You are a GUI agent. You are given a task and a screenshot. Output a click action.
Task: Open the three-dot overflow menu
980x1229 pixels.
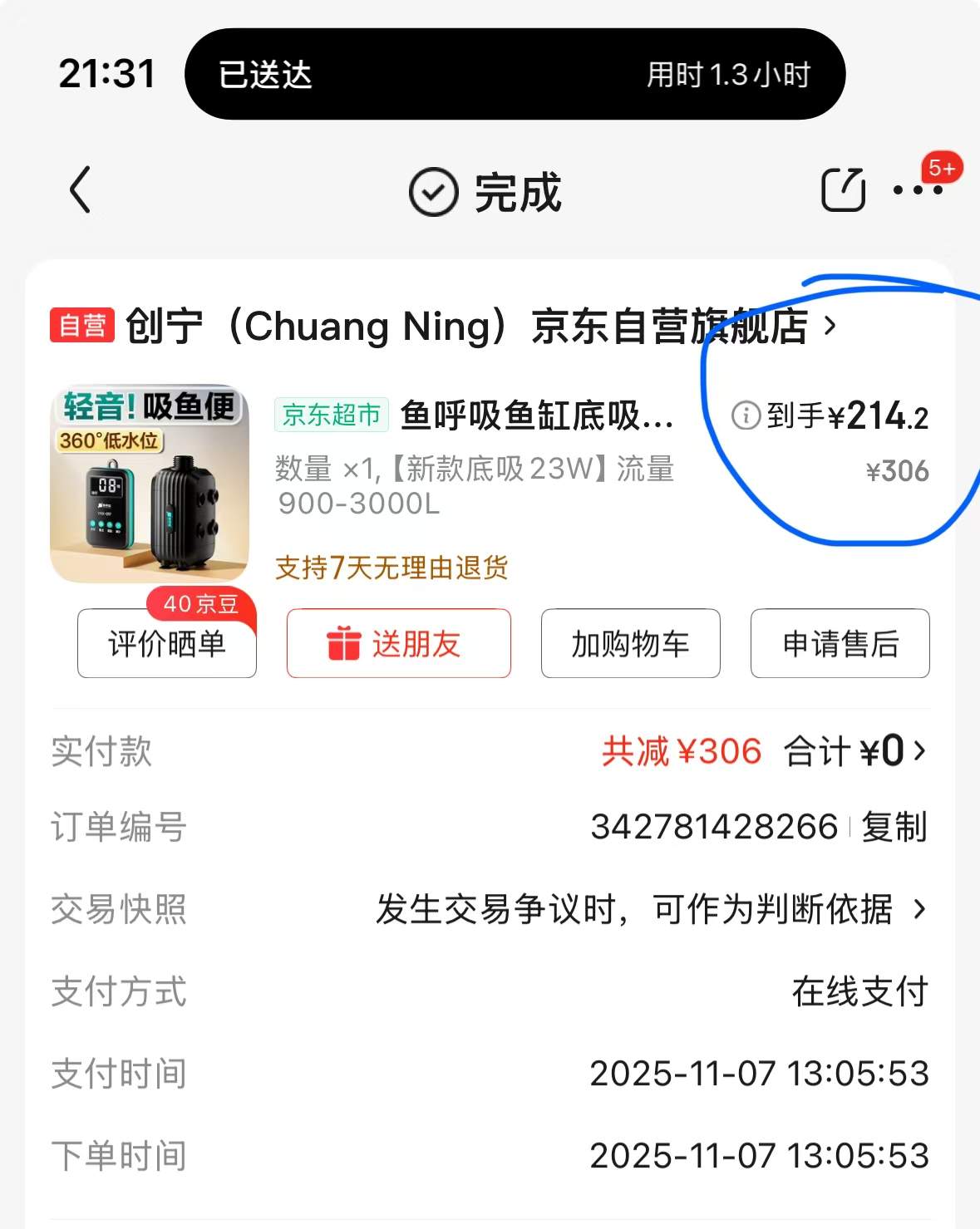point(918,191)
